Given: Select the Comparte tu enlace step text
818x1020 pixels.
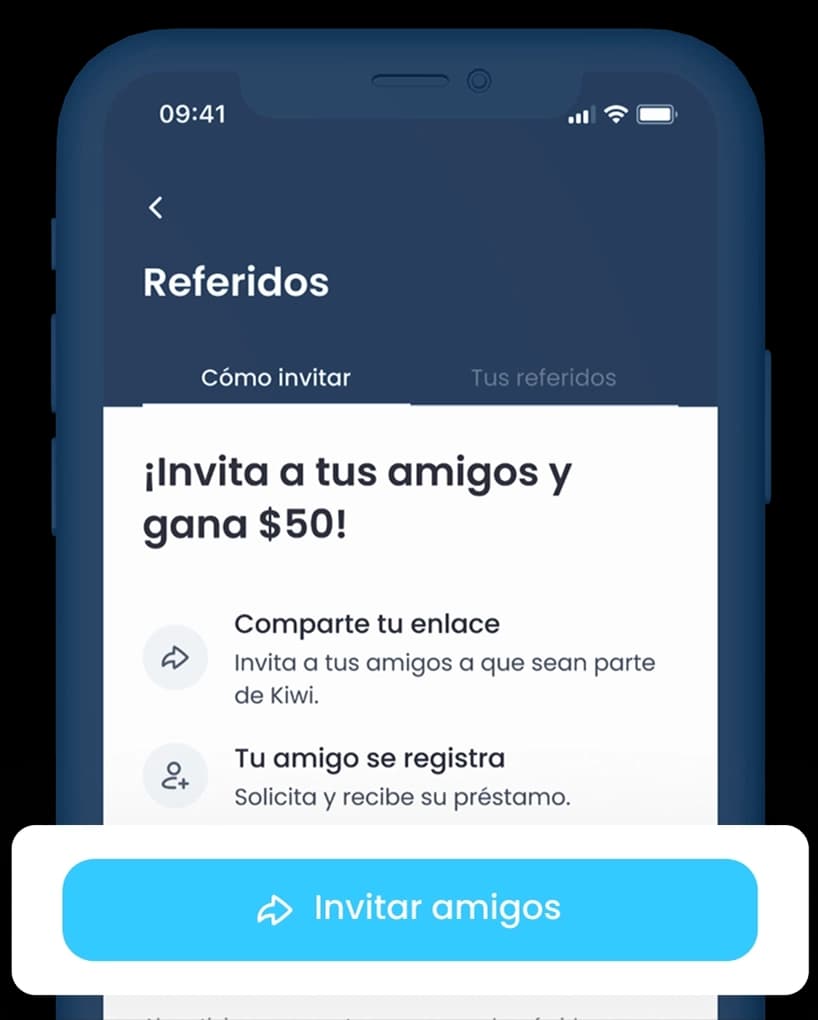Looking at the screenshot, I should click(x=366, y=624).
